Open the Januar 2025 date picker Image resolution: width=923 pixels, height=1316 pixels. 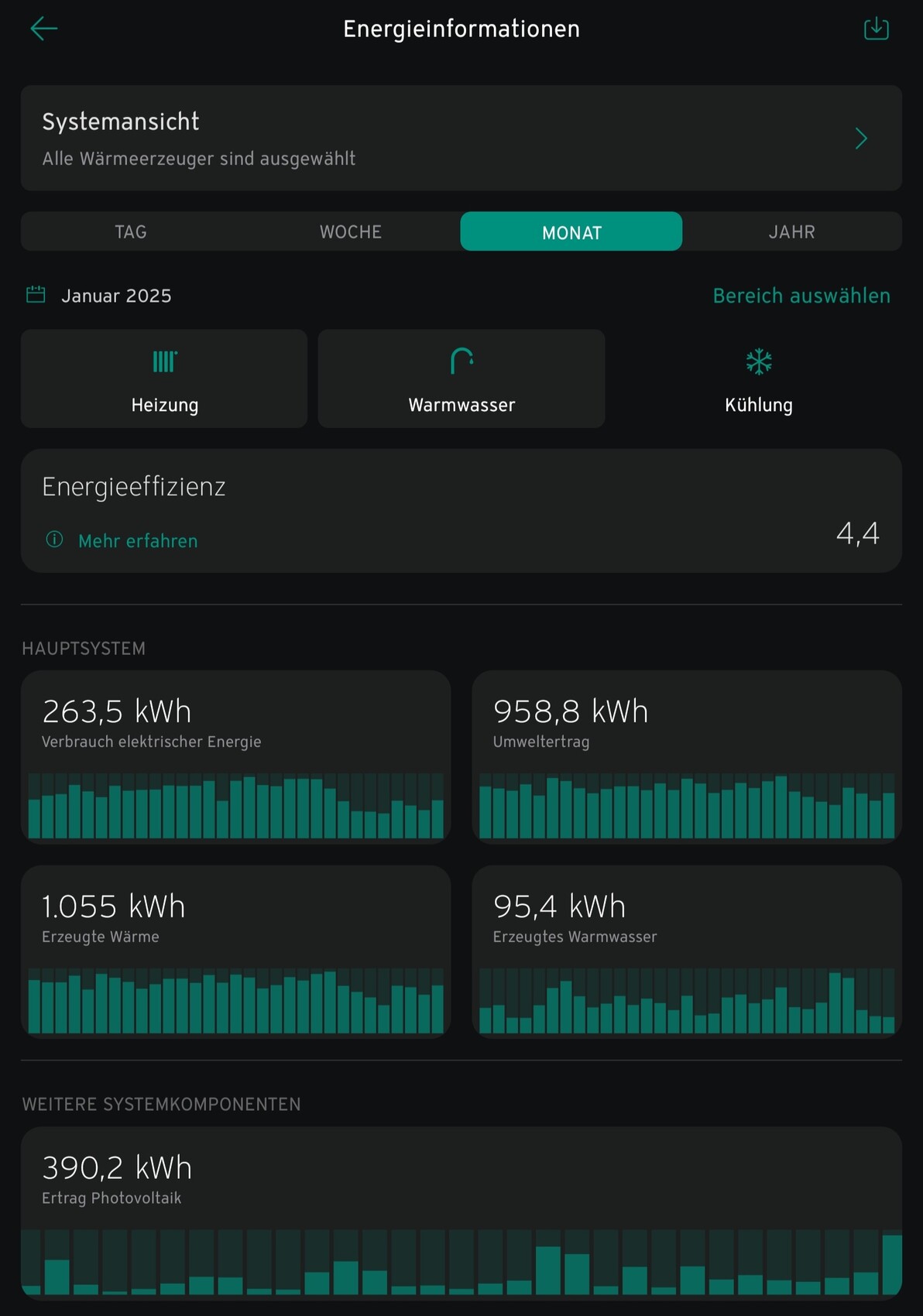(115, 296)
